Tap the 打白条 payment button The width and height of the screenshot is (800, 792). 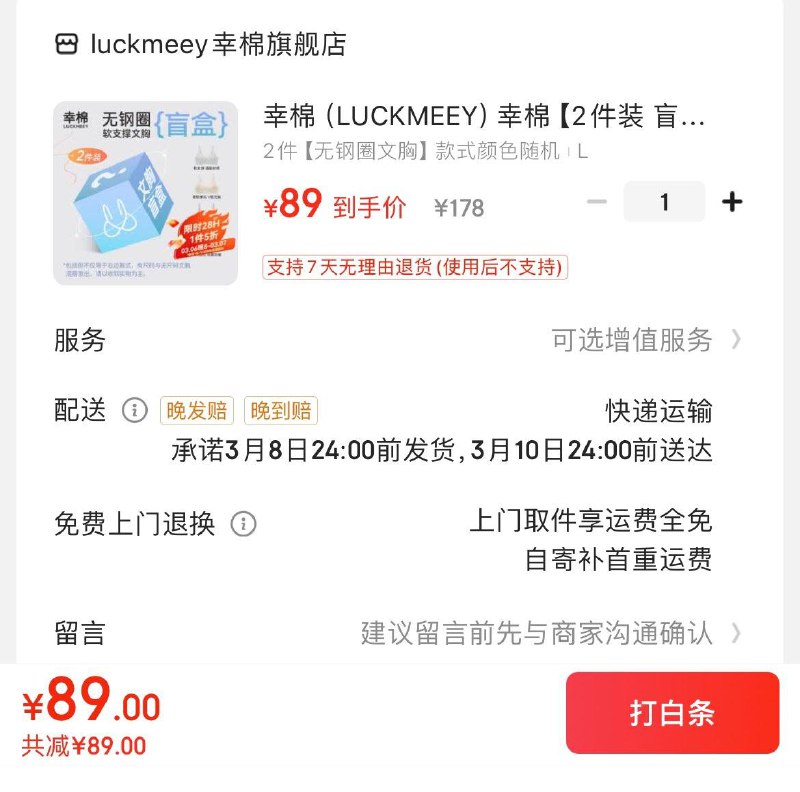pyautogui.click(x=672, y=713)
